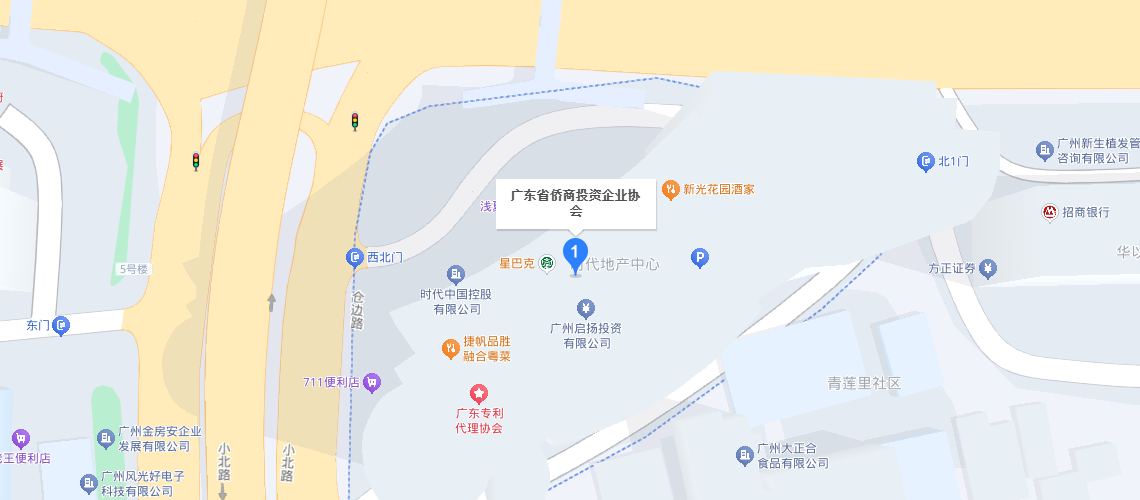The image size is (1140, 500).
Task: Select the 捷帆品胜融合粤菜 restaurant marker
Action: point(450,348)
